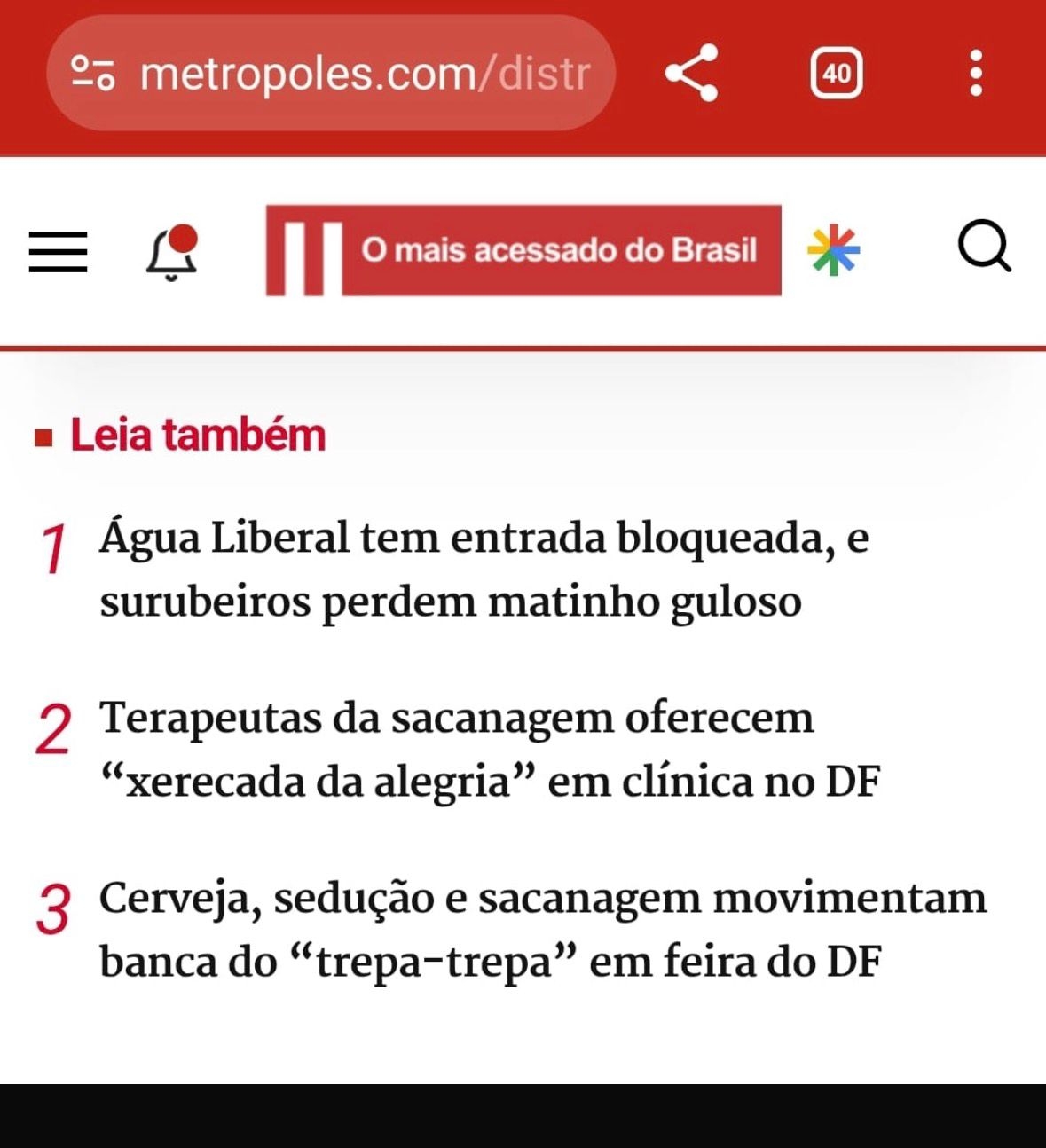1046x1148 pixels.
Task: Open the notifications bell
Action: coord(171,251)
